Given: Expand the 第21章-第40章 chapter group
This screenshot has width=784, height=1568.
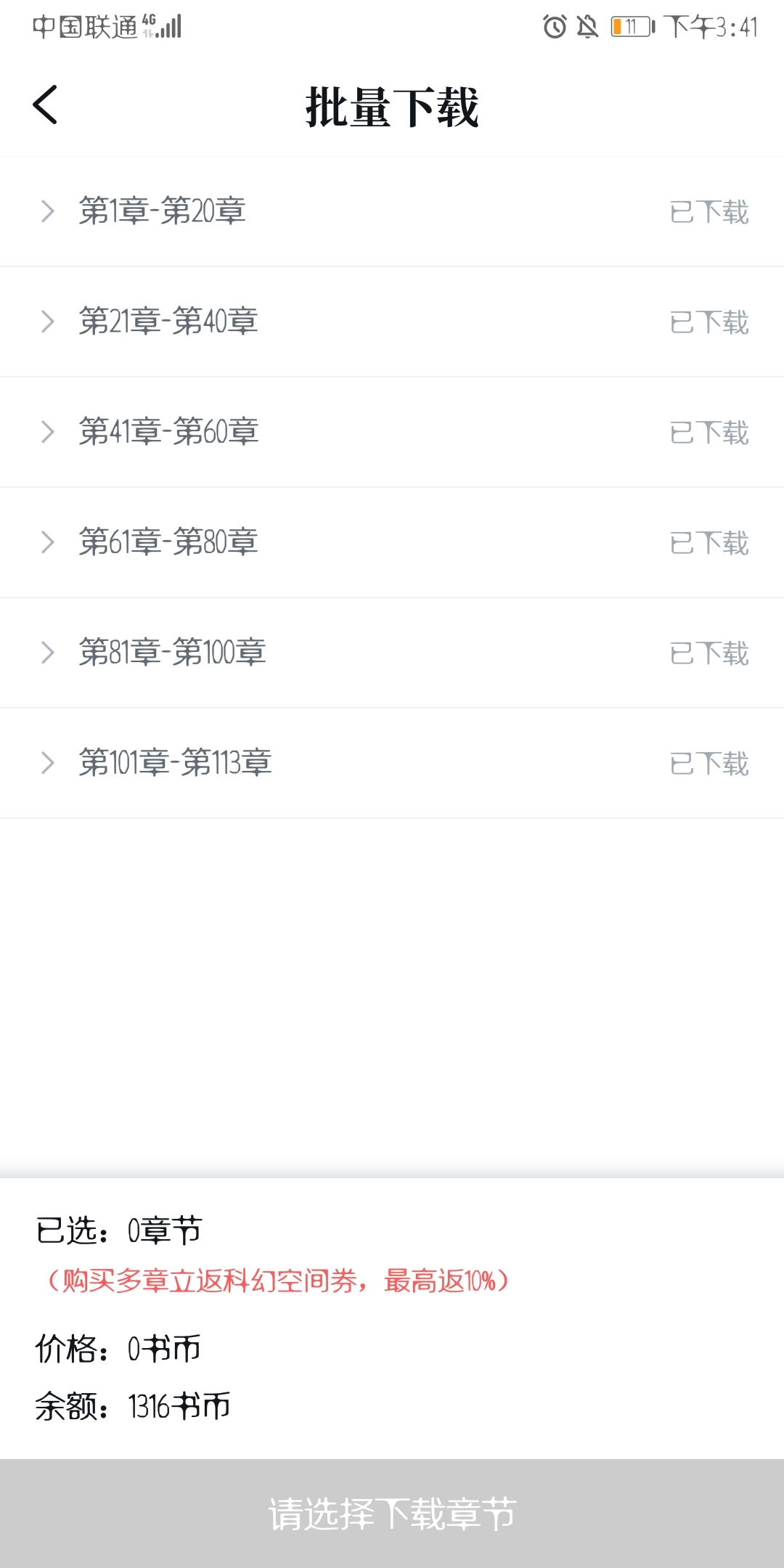Looking at the screenshot, I should [x=392, y=322].
